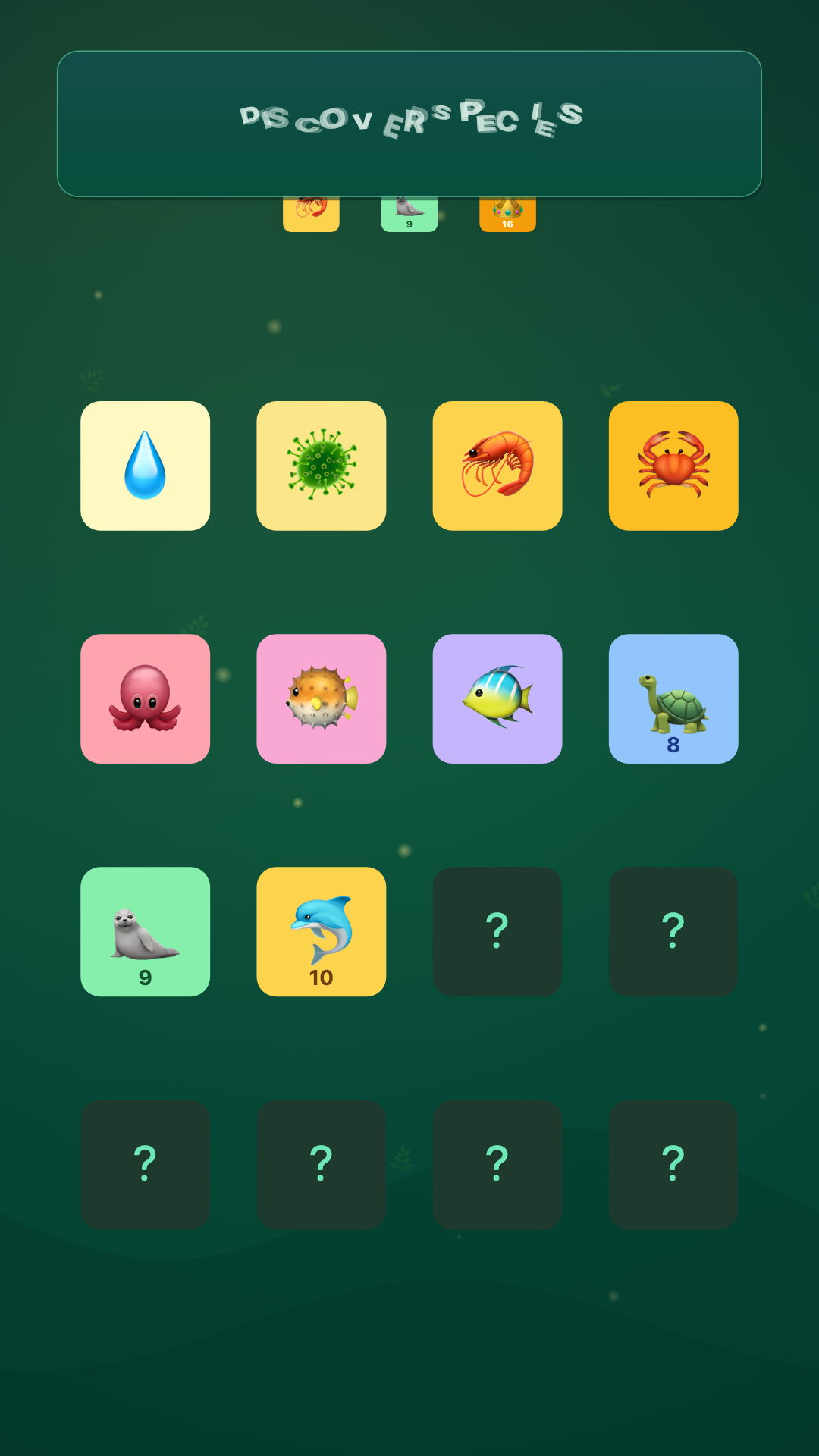Viewport: 819px width, 1456px height.
Task: Open the tropical fish species tile
Action: click(497, 698)
